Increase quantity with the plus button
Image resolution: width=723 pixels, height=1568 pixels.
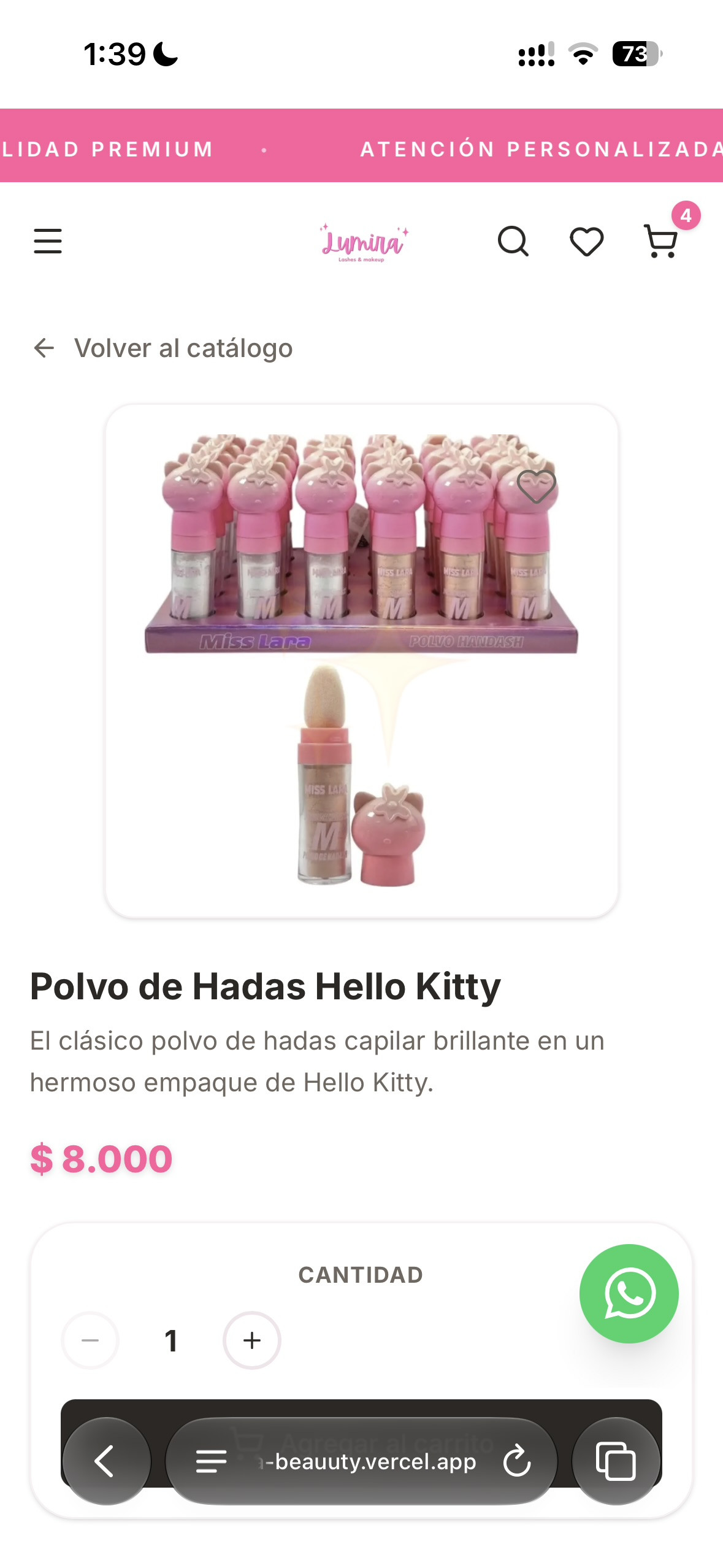point(252,1340)
